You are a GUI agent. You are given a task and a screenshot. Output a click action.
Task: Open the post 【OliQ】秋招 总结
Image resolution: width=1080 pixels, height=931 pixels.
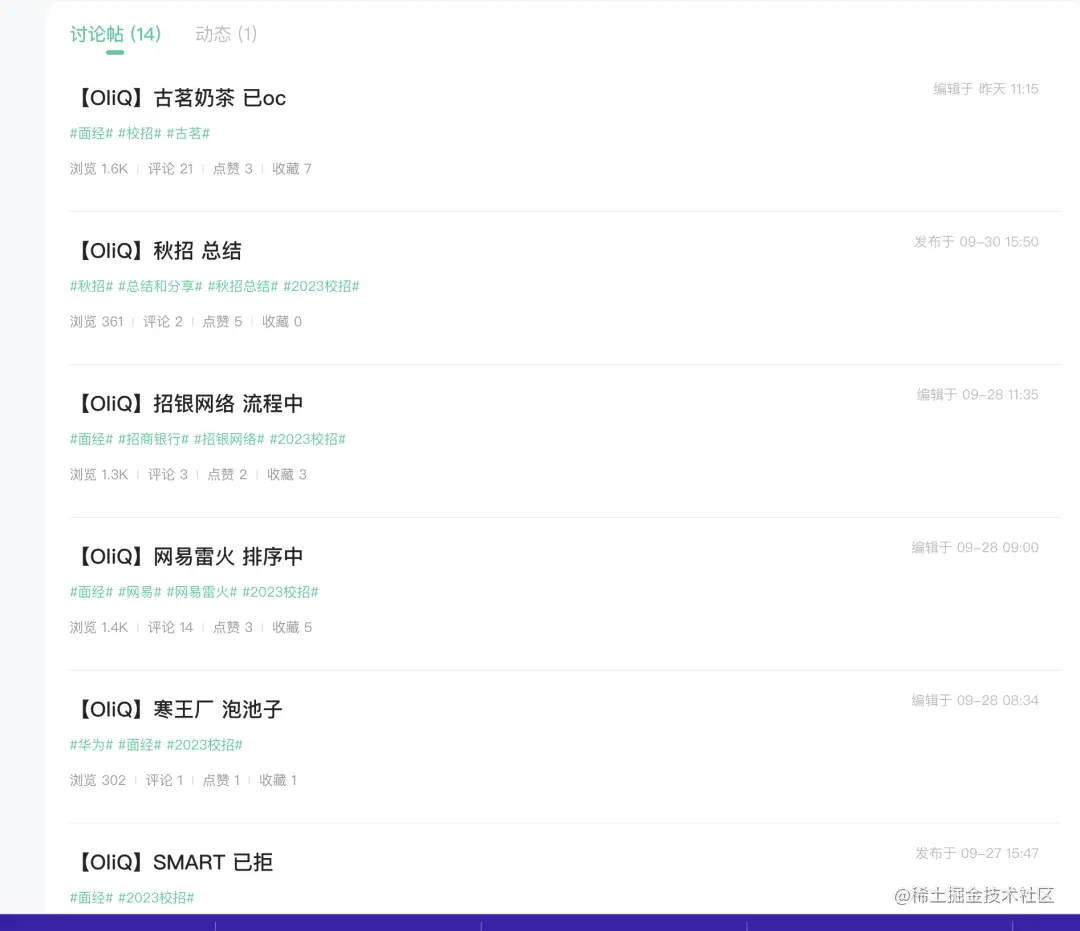click(159, 251)
